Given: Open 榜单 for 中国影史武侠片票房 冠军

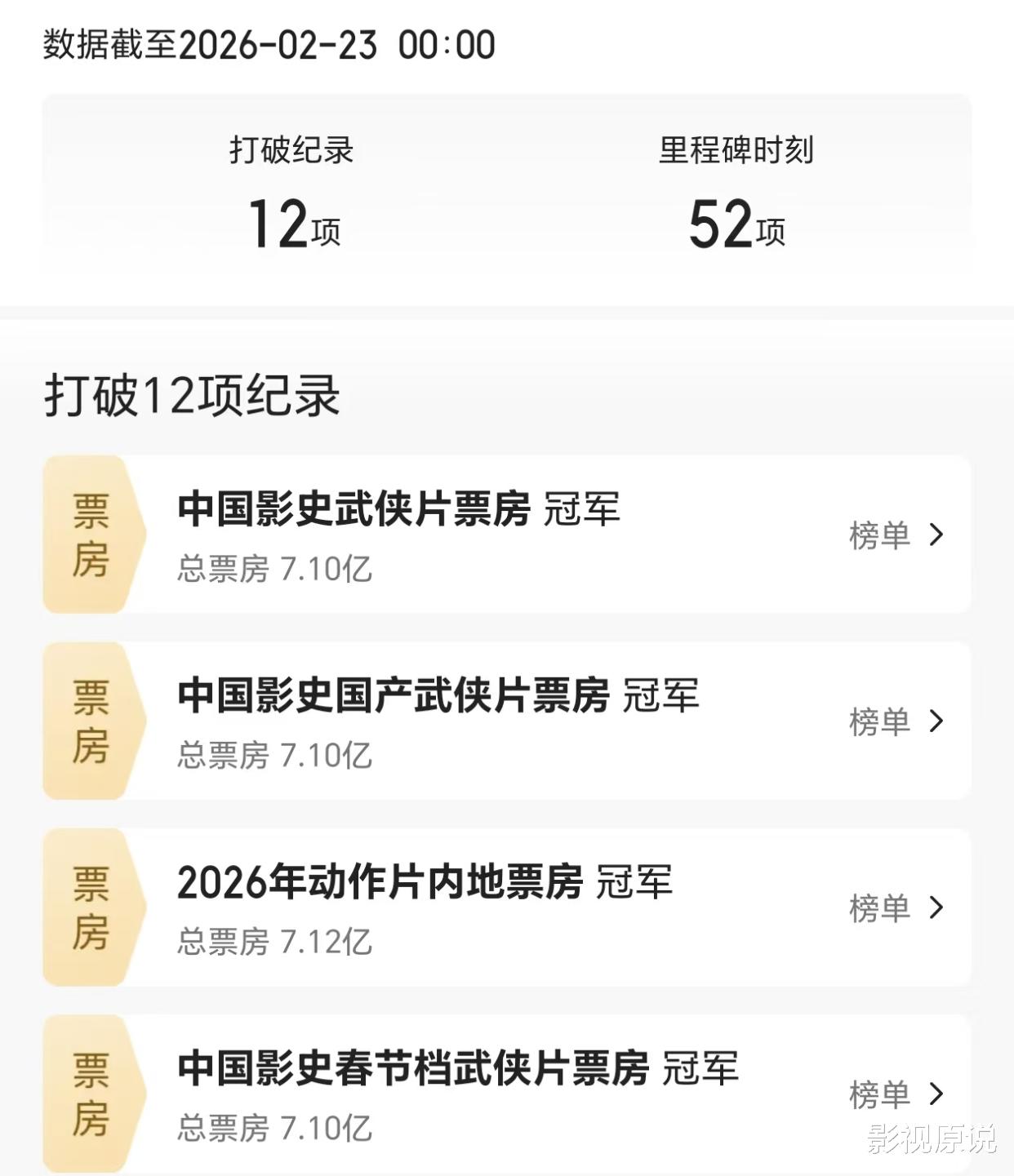Looking at the screenshot, I should coord(895,535).
